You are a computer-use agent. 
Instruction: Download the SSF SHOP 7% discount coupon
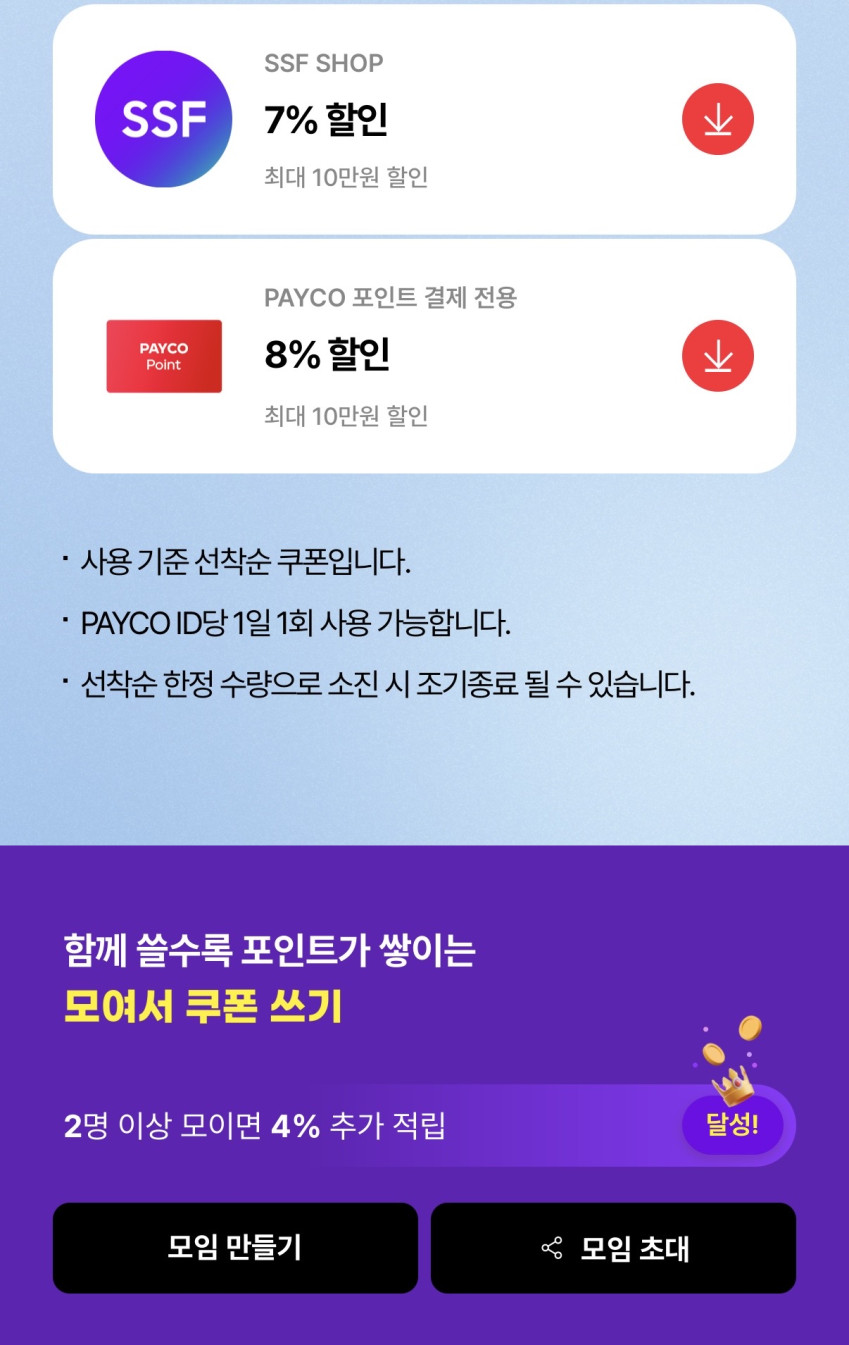[717, 119]
